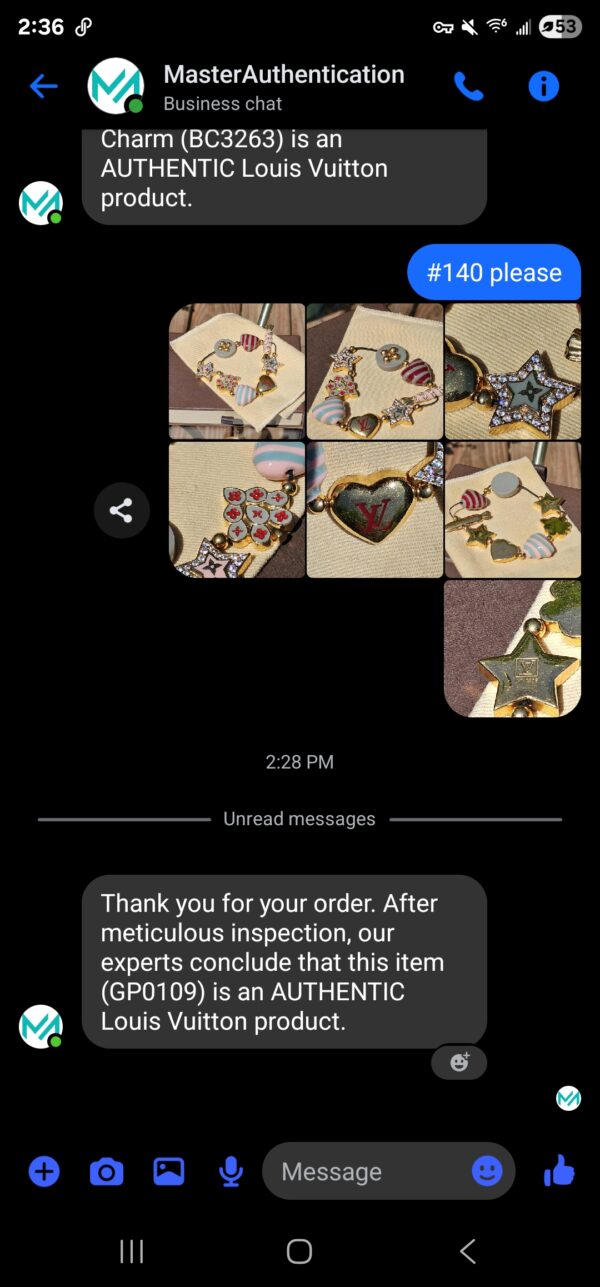This screenshot has height=1287, width=600.
Task: View the flower monogram charm photo
Action: pos(237,510)
